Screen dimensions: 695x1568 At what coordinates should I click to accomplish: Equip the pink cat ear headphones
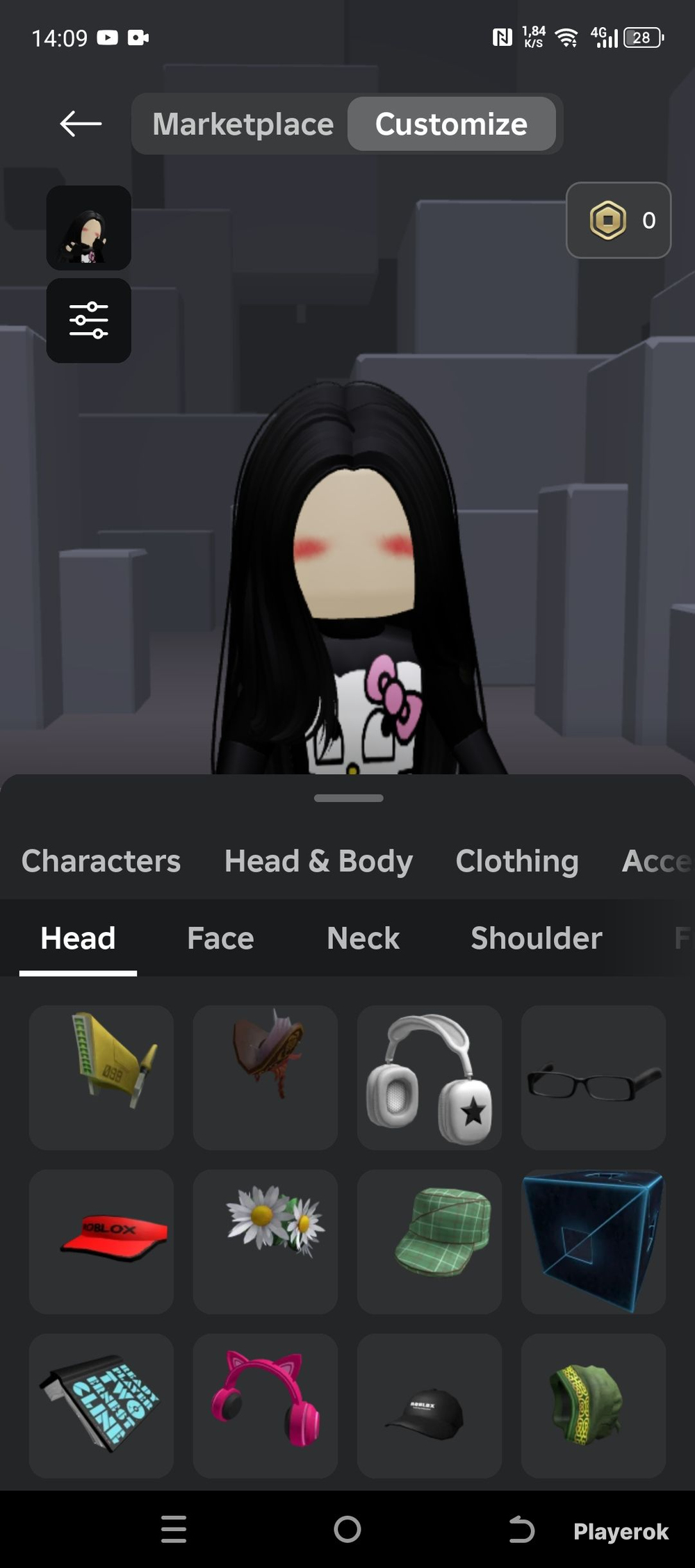coord(265,1405)
